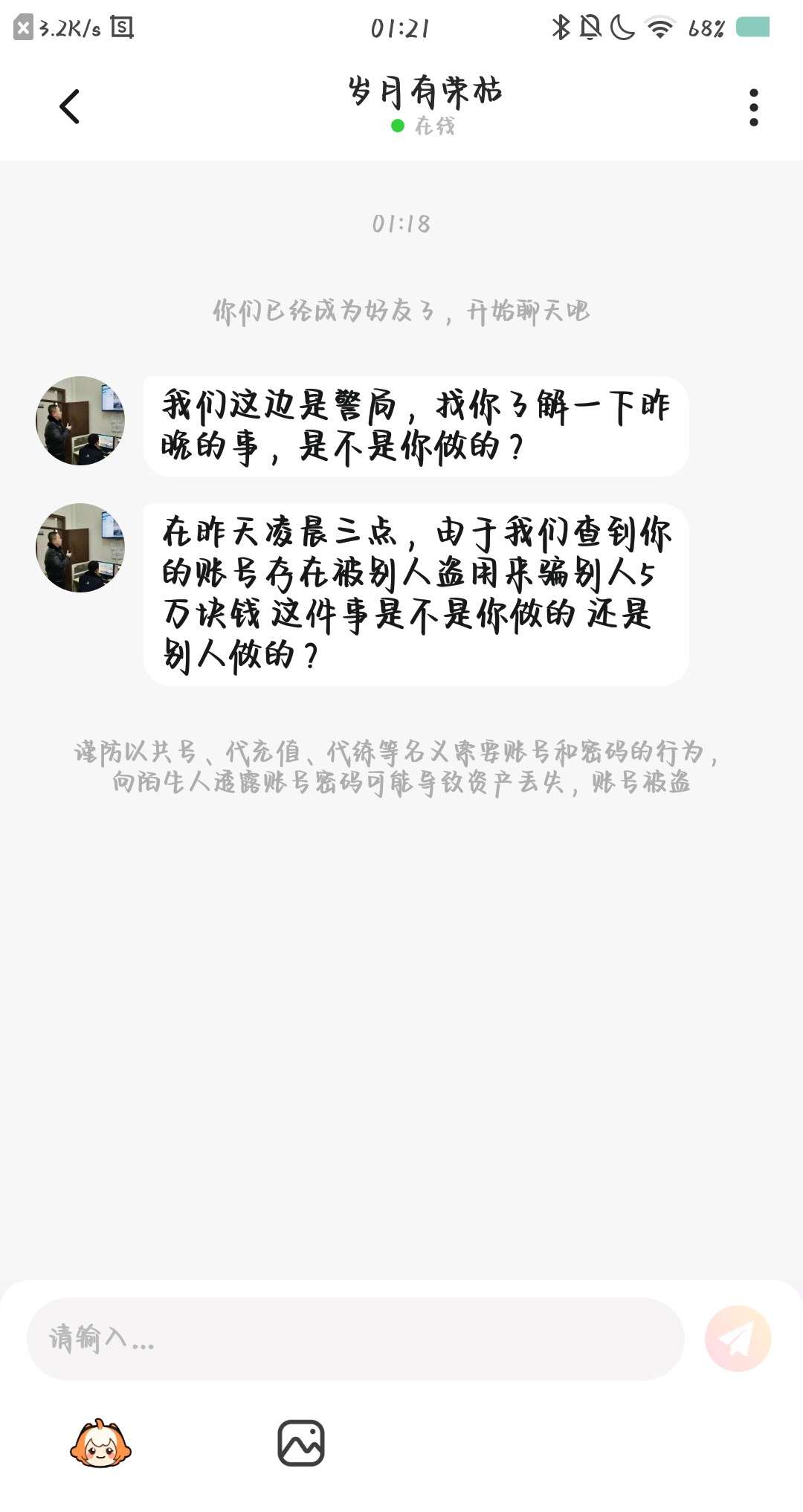Screen dimensions: 803x1512
Task: Open sender avatar beside the 凌晨三点 message
Action: (80, 548)
